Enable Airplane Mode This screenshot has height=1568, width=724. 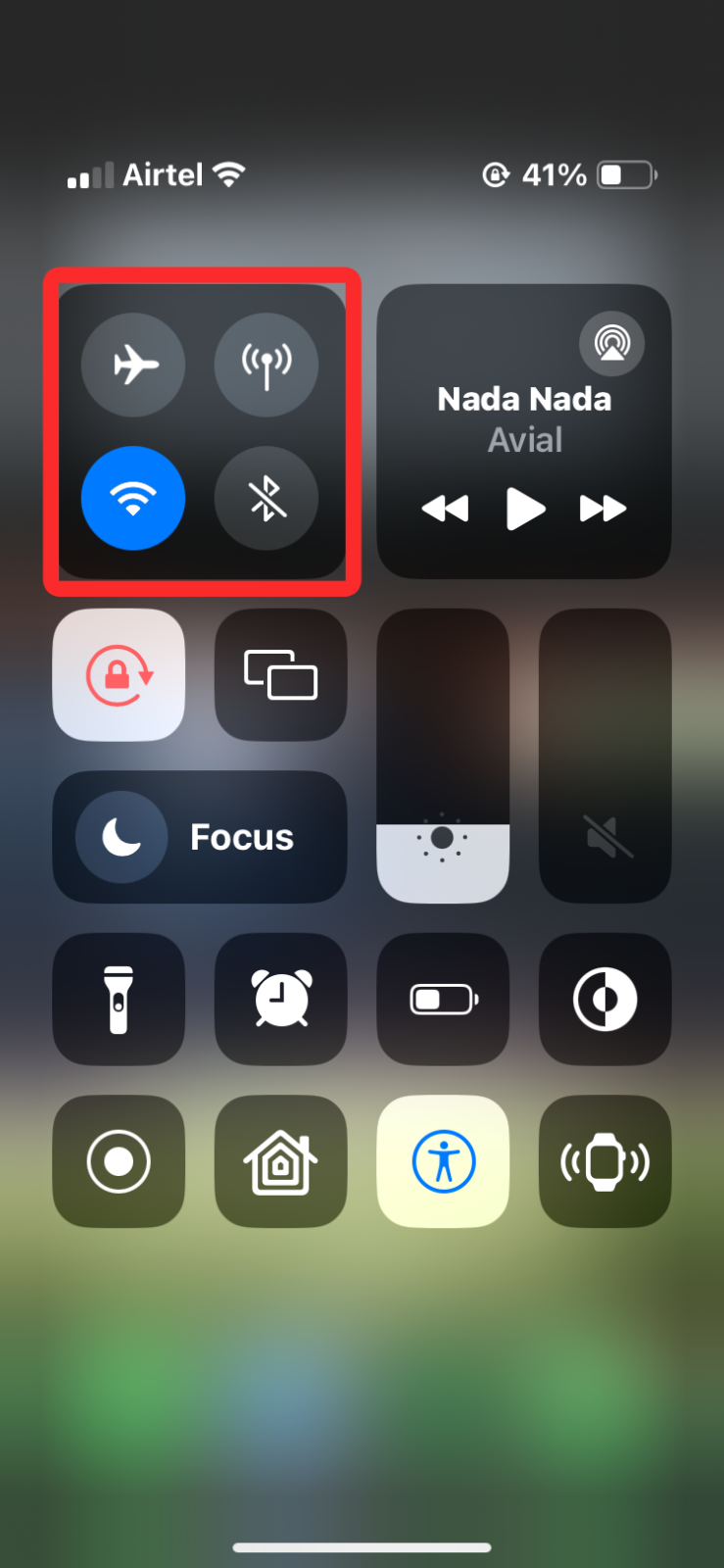133,365
